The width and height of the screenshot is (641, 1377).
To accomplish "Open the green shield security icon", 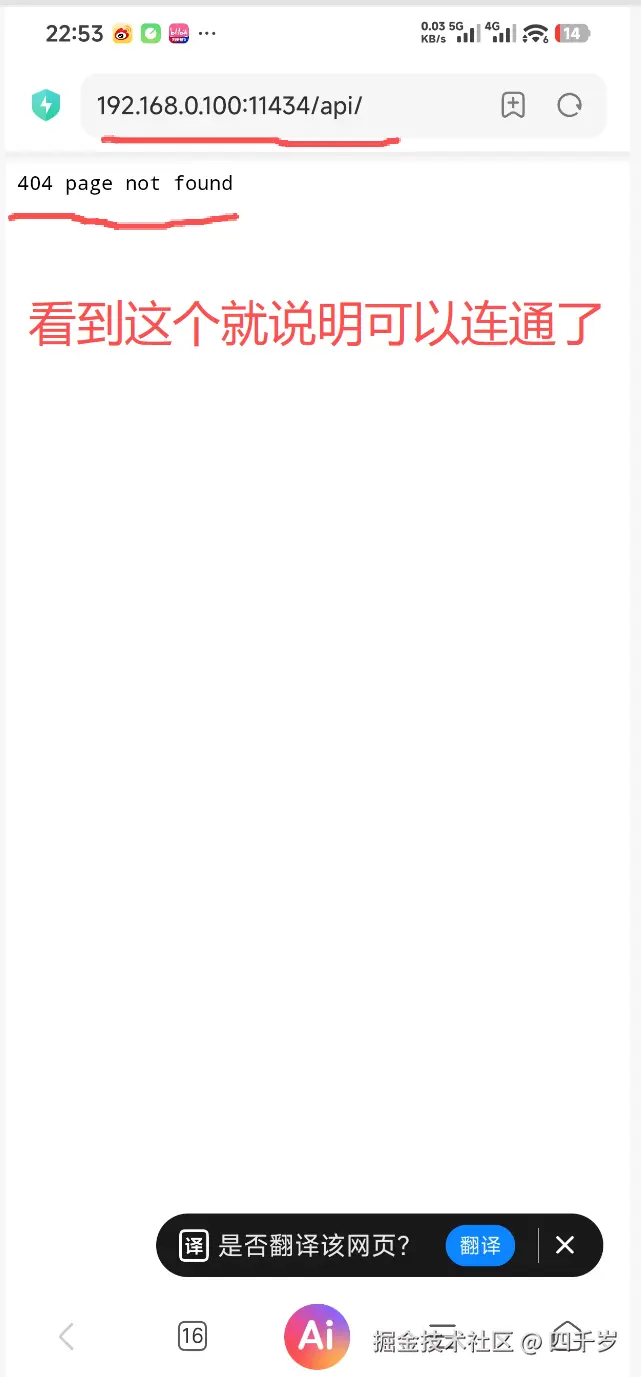I will (x=46, y=105).
